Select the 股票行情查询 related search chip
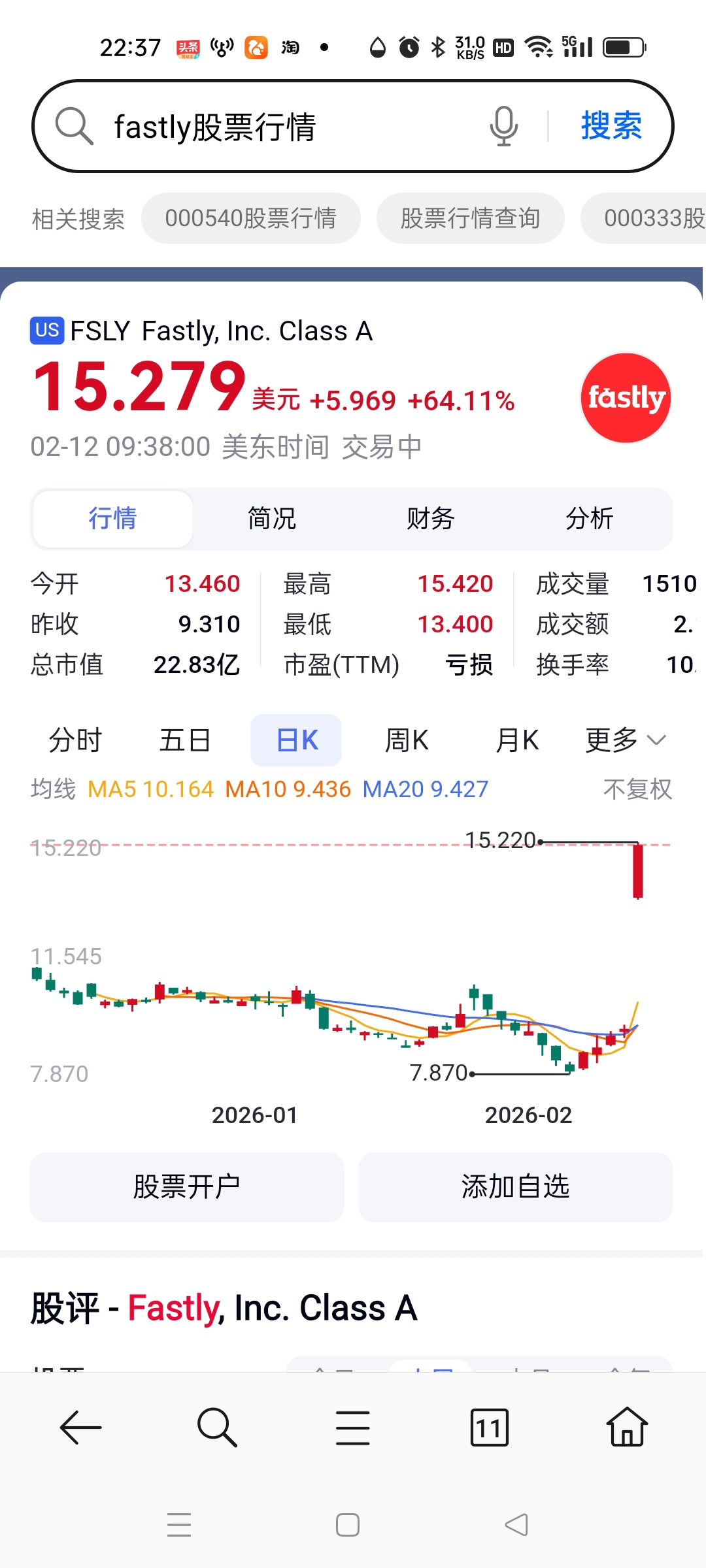Image resolution: width=706 pixels, height=1568 pixels. (x=470, y=218)
